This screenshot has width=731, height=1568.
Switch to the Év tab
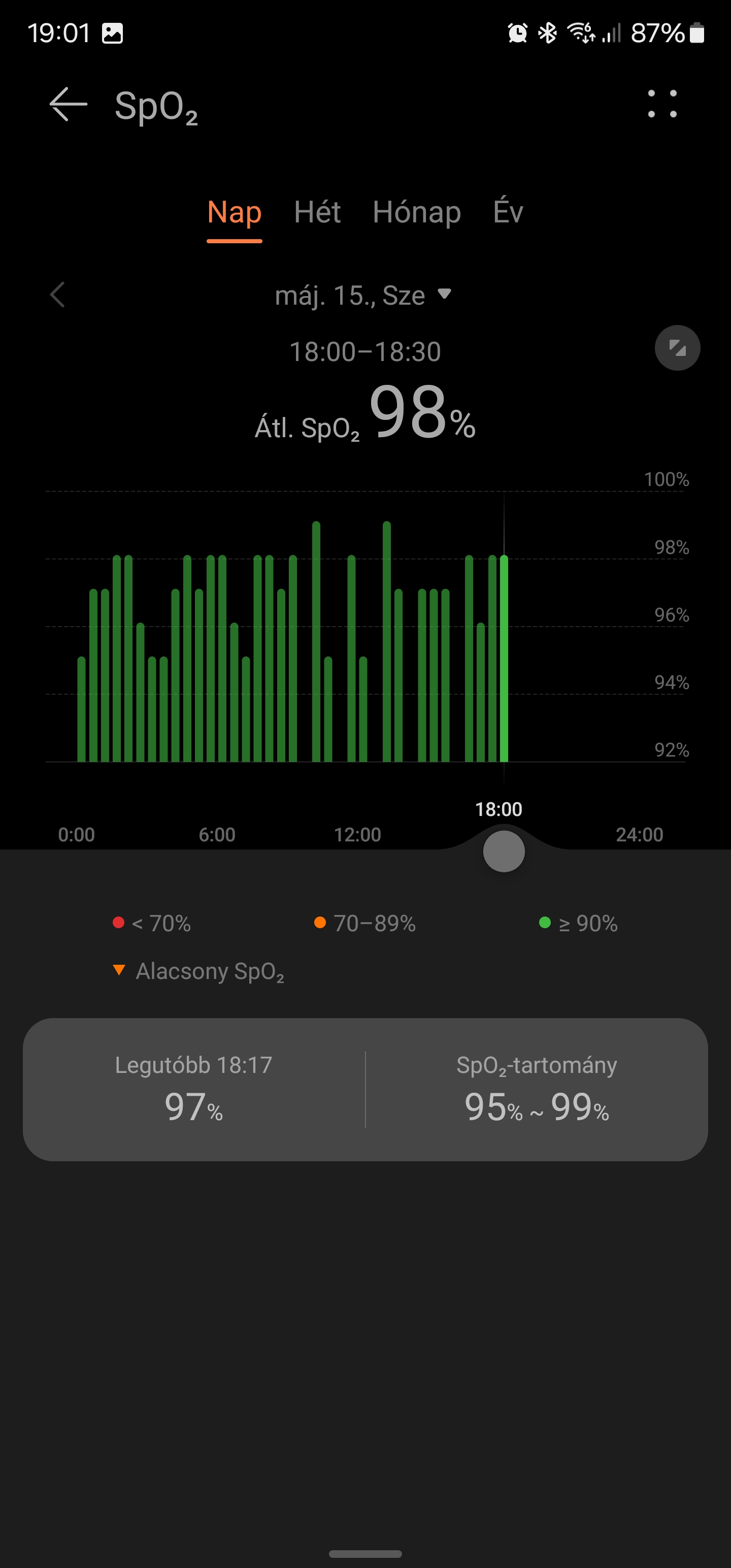pyautogui.click(x=508, y=212)
